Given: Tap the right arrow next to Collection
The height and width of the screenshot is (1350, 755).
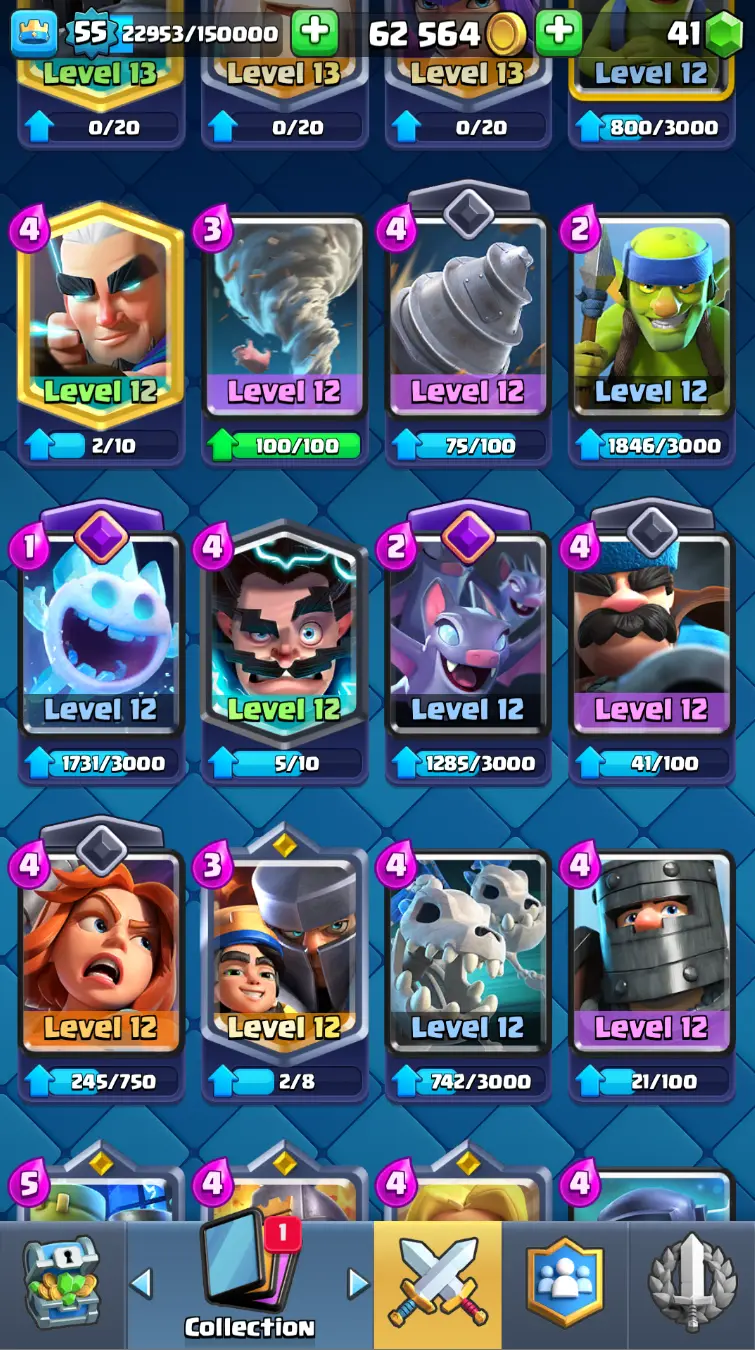Looking at the screenshot, I should click(x=357, y=1283).
